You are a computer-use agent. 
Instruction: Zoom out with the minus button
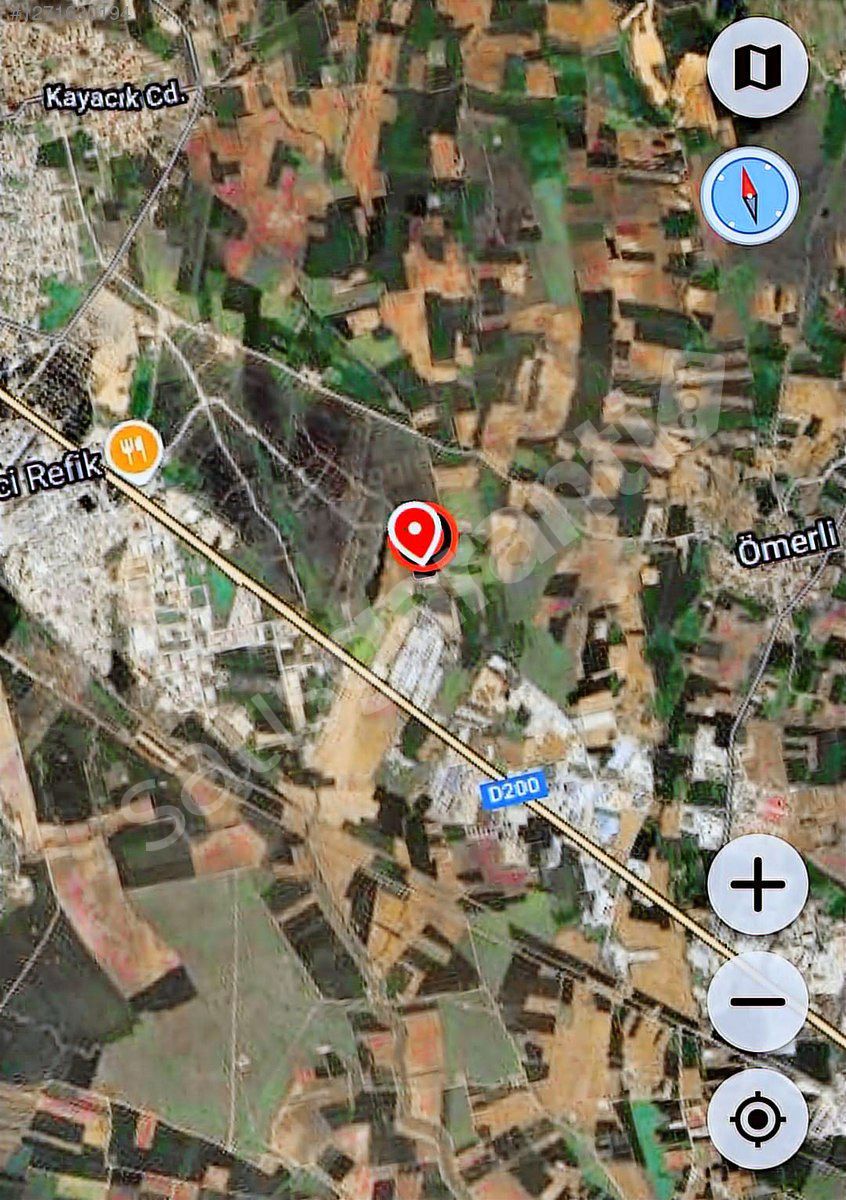pyautogui.click(x=757, y=1001)
